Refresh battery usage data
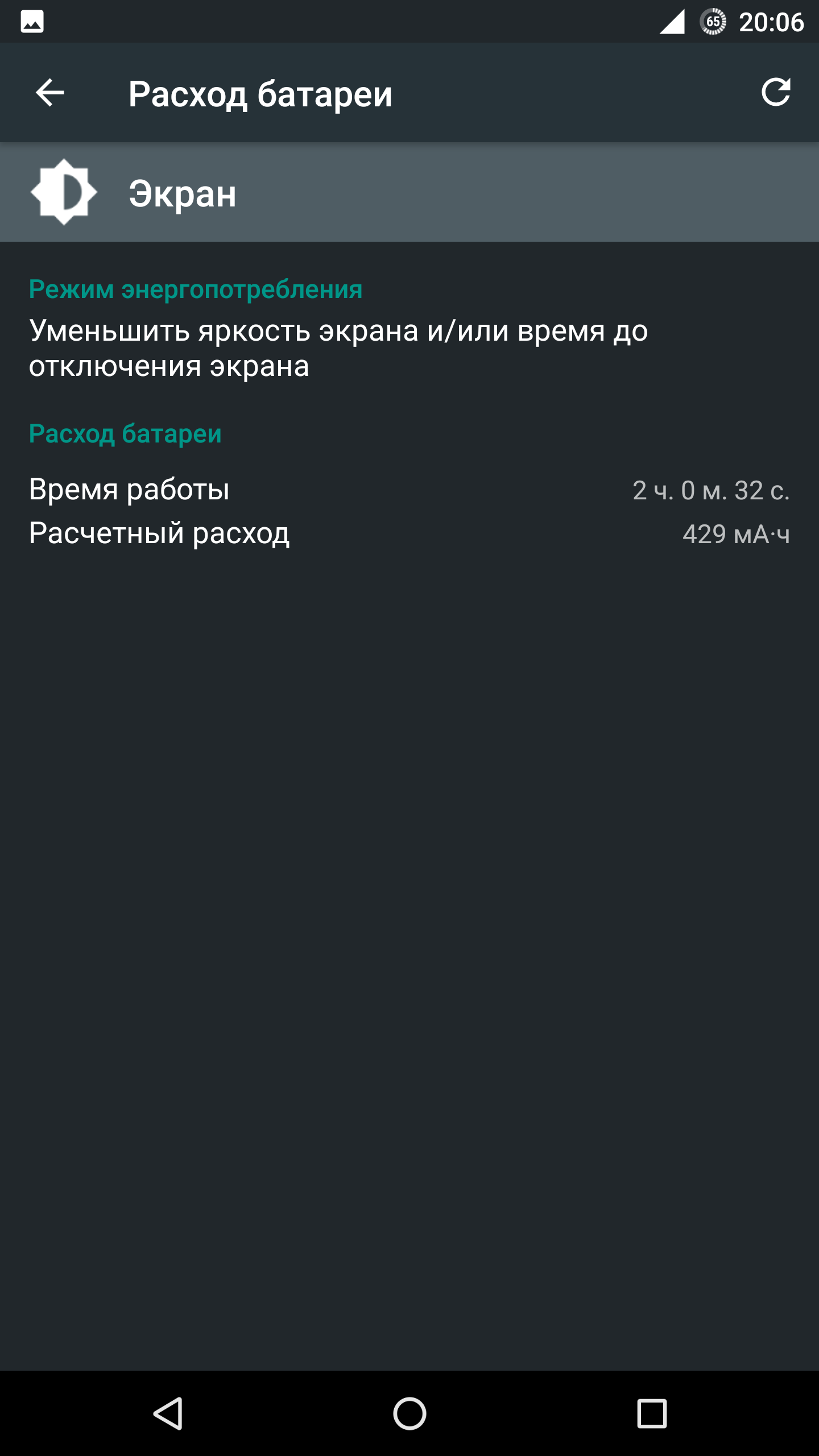Image resolution: width=819 pixels, height=1456 pixels. coord(776,93)
